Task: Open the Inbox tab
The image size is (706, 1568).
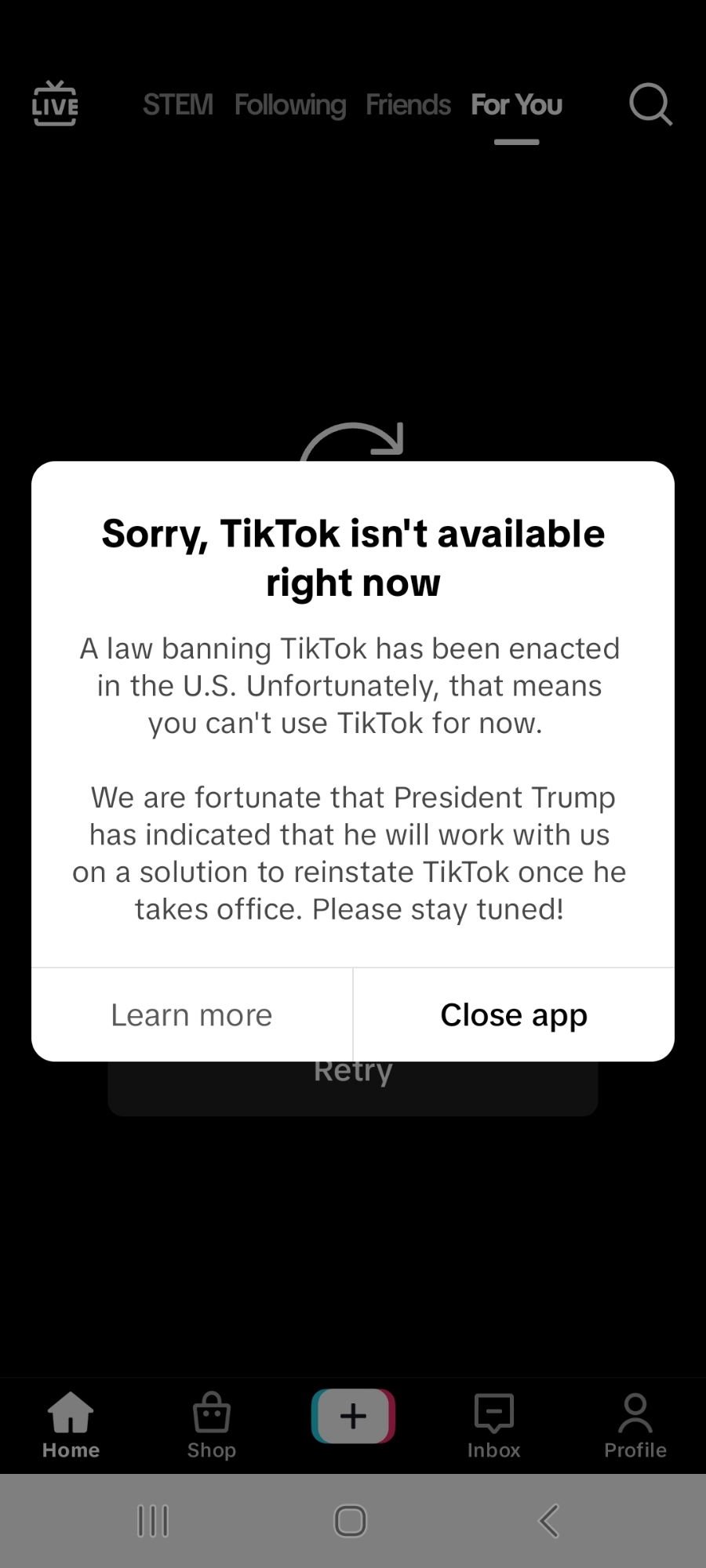Action: click(493, 1426)
